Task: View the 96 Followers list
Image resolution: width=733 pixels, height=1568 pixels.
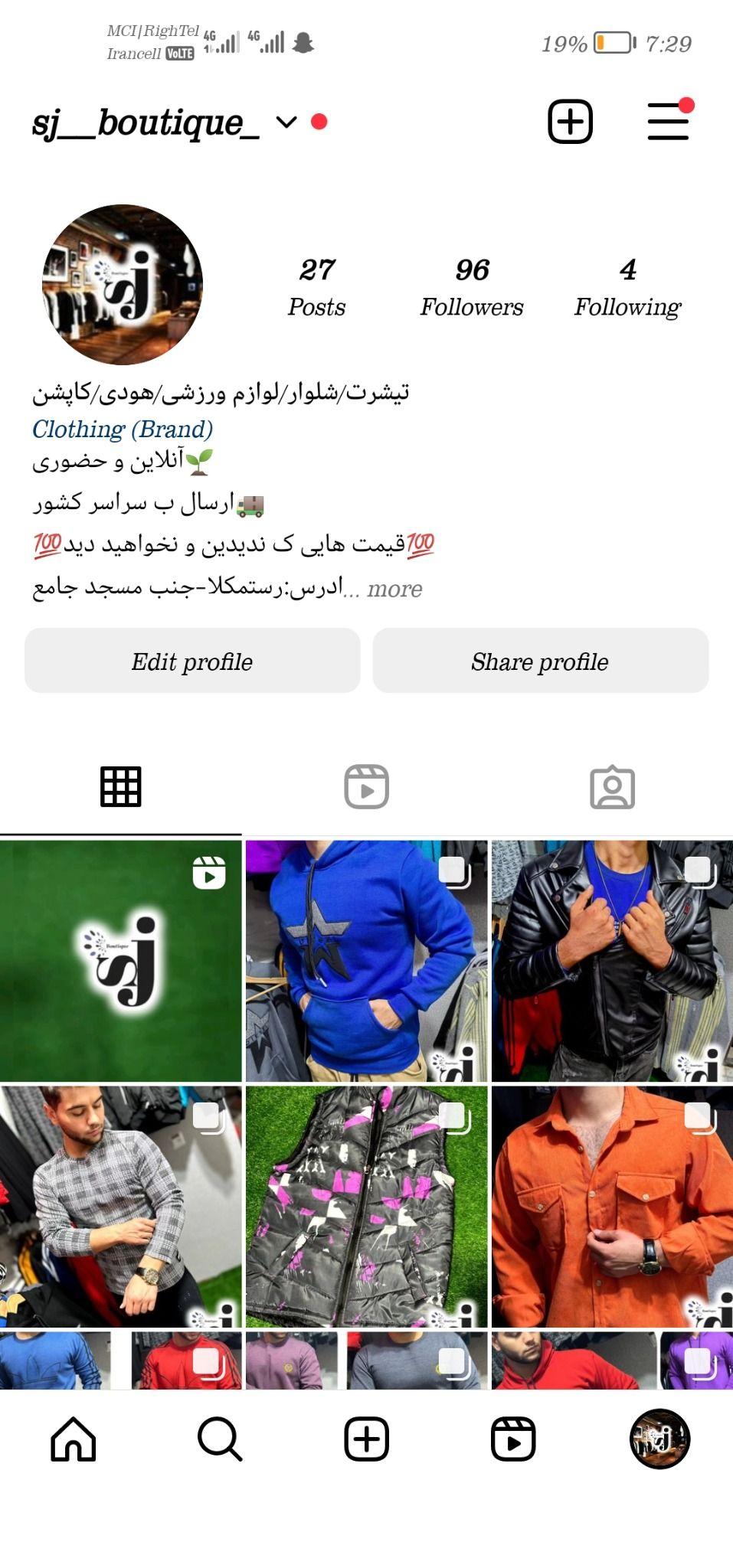Action: (x=472, y=287)
